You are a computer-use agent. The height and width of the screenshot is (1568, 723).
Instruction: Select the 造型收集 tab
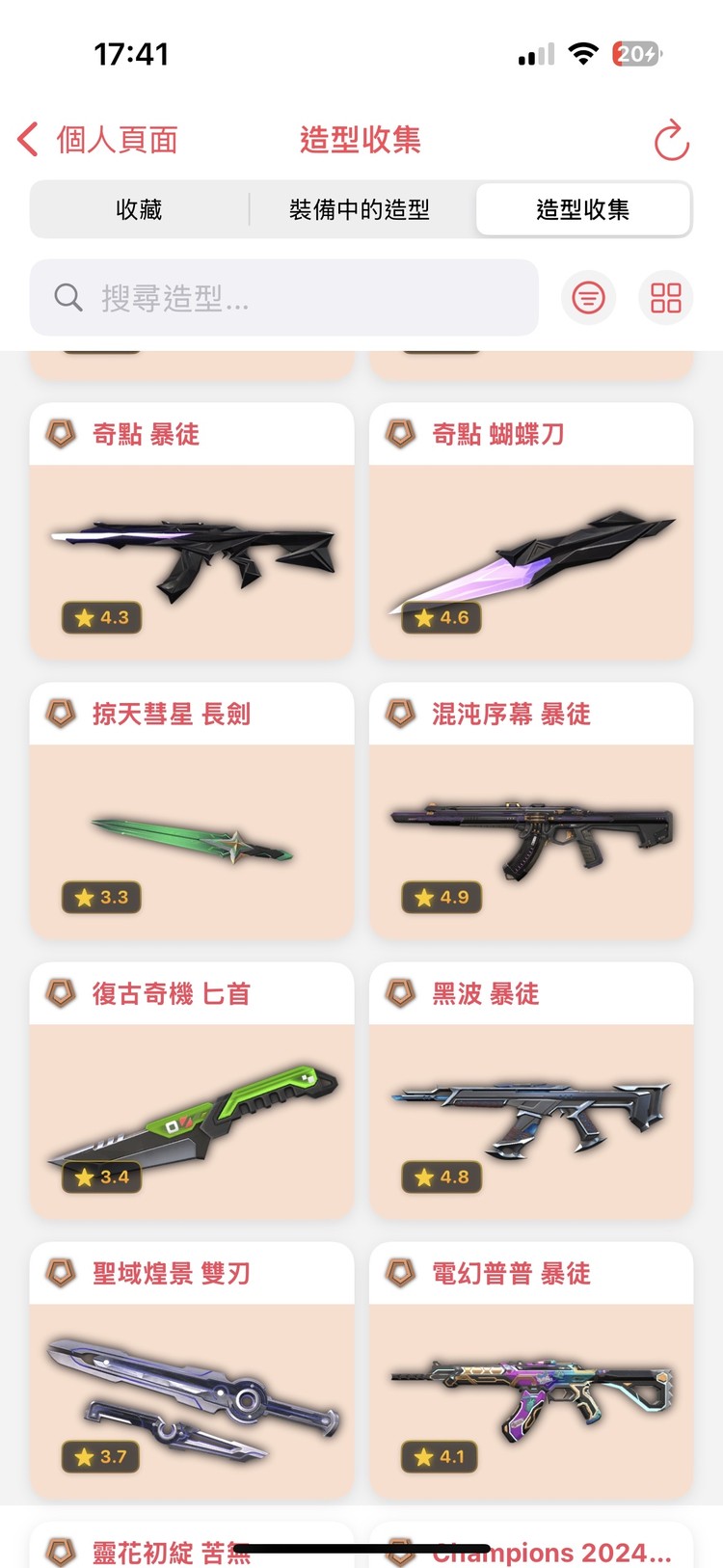tap(583, 209)
